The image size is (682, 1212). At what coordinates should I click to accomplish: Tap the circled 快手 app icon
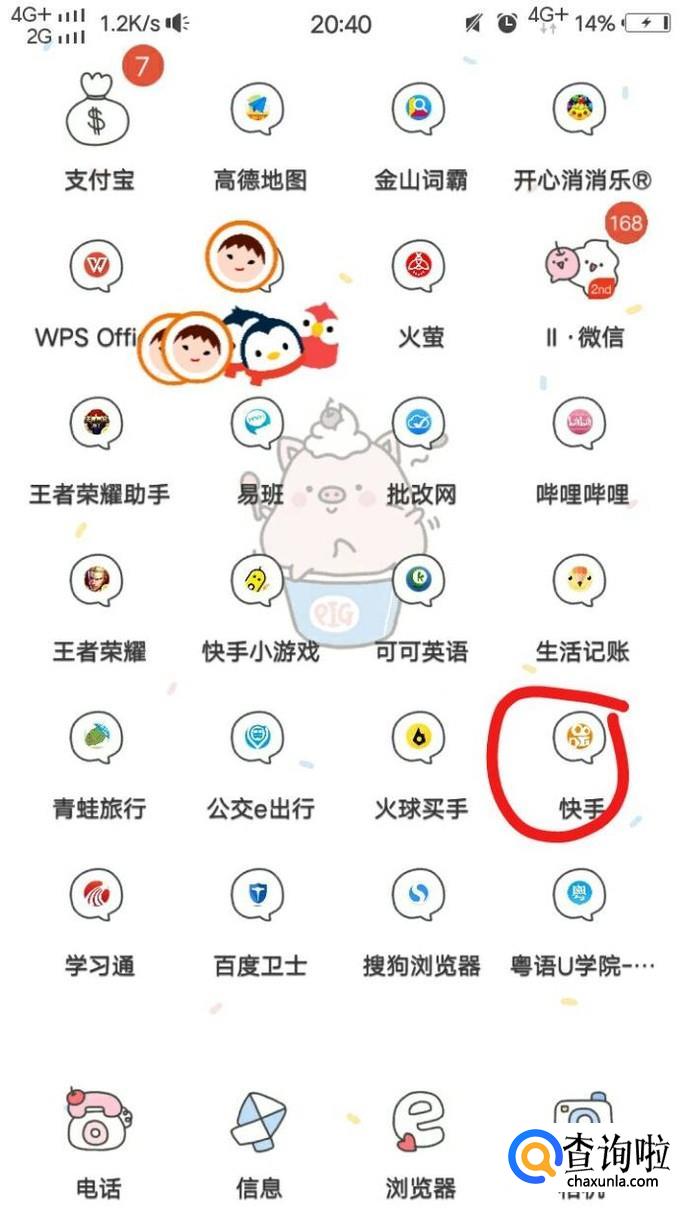click(579, 740)
